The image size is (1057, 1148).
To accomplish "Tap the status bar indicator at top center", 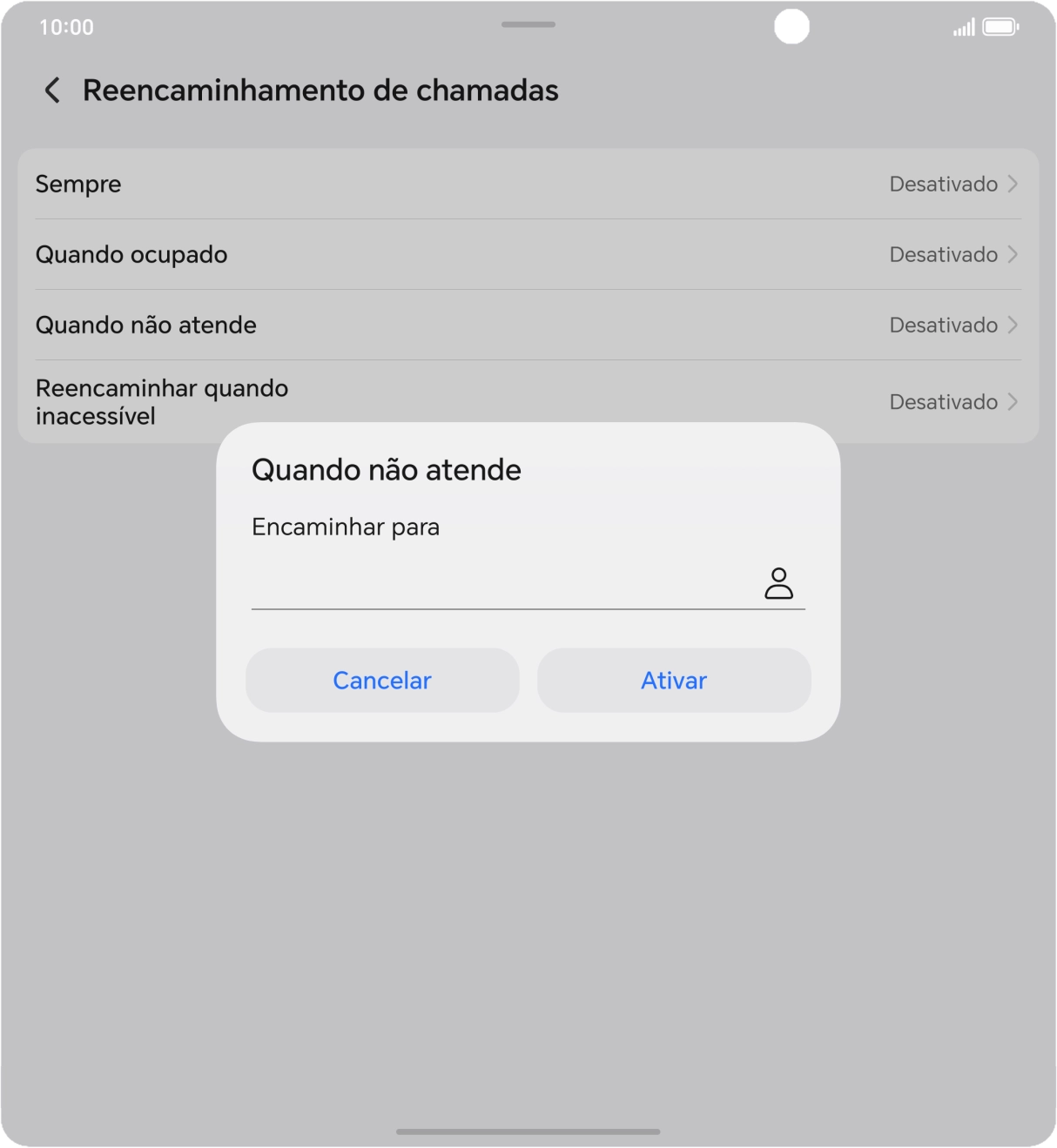I will tap(528, 24).
